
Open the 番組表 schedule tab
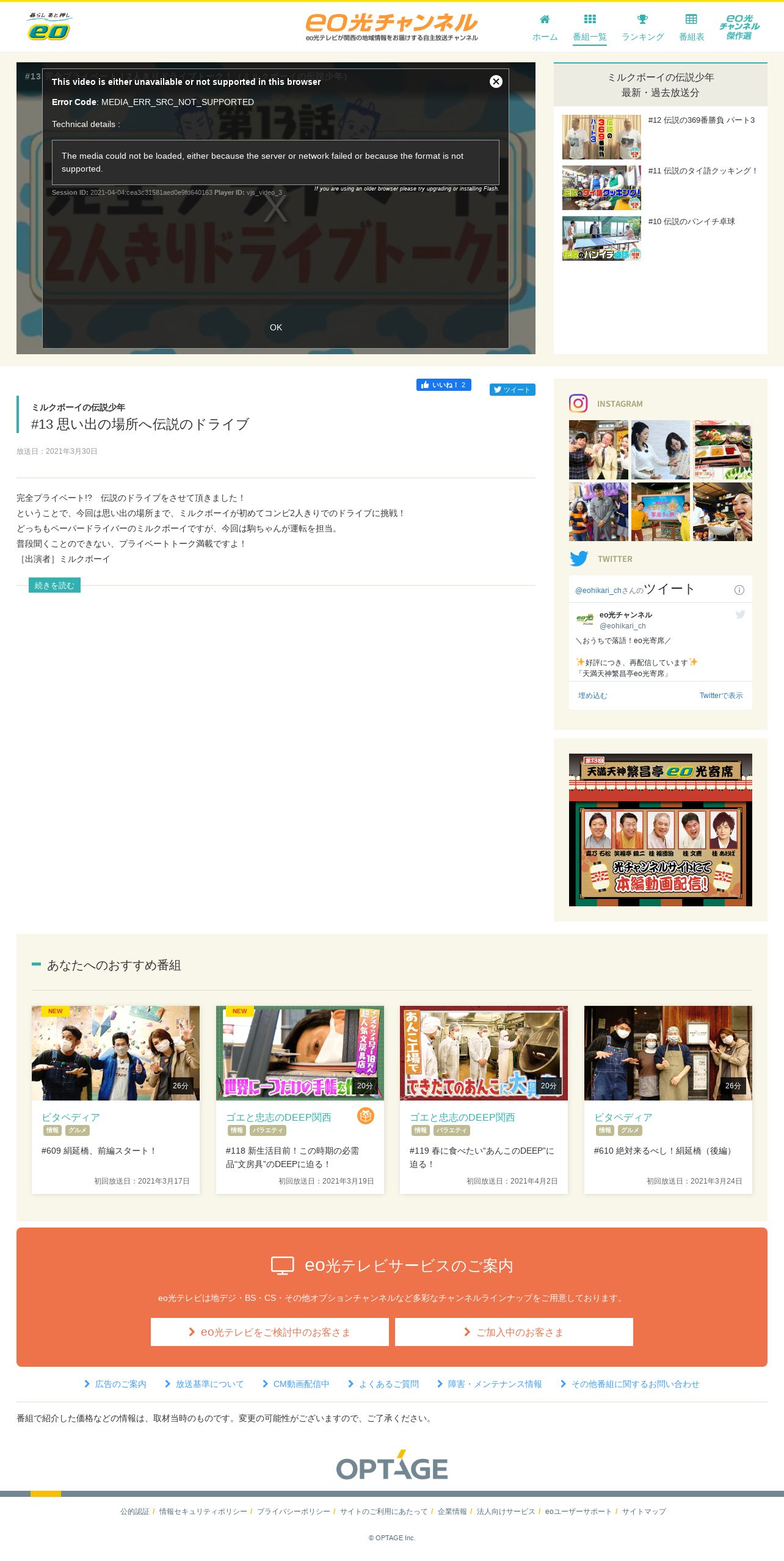[x=691, y=28]
